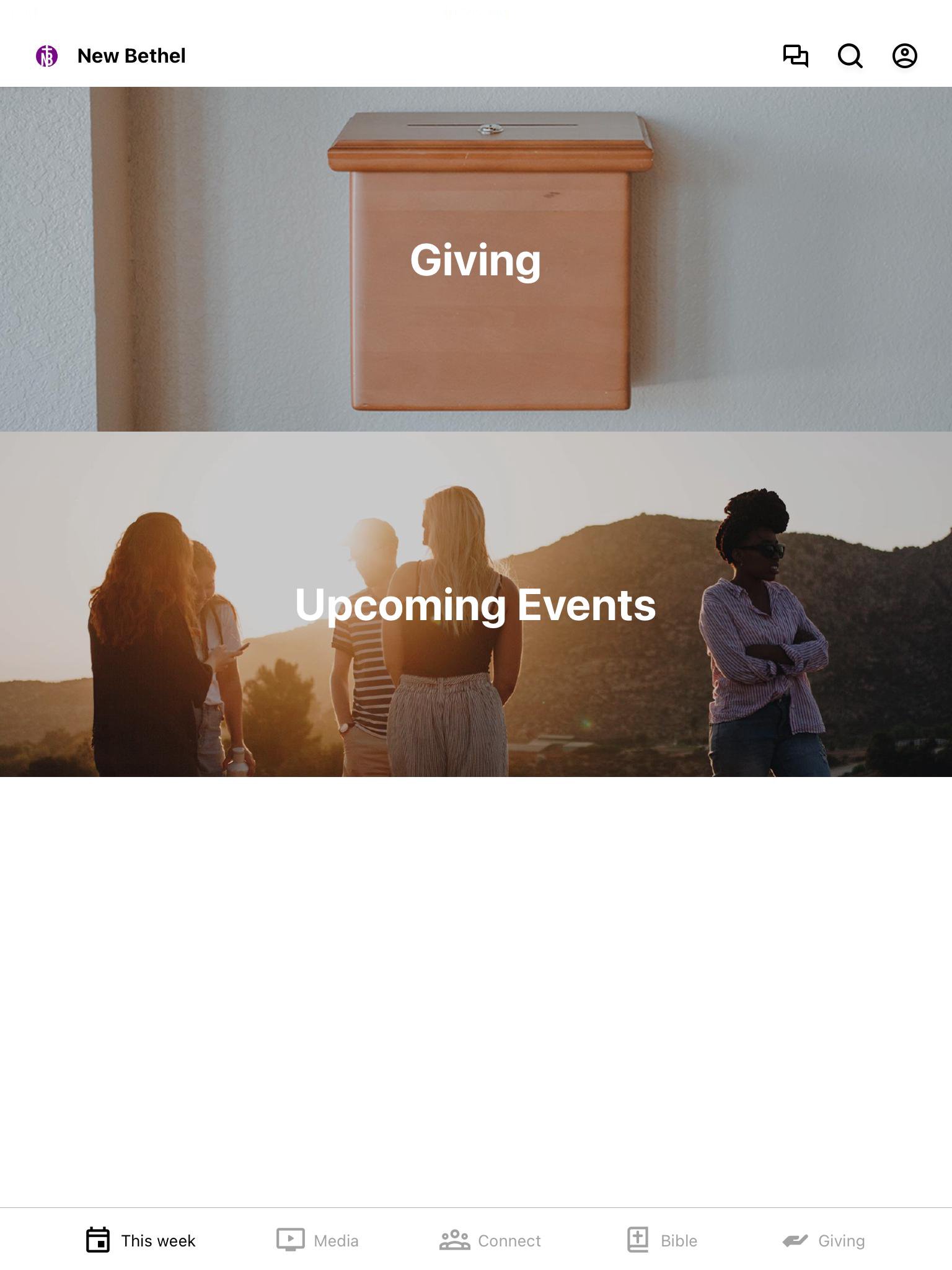Select the This week tab
952x1270 pixels.
tap(141, 1240)
